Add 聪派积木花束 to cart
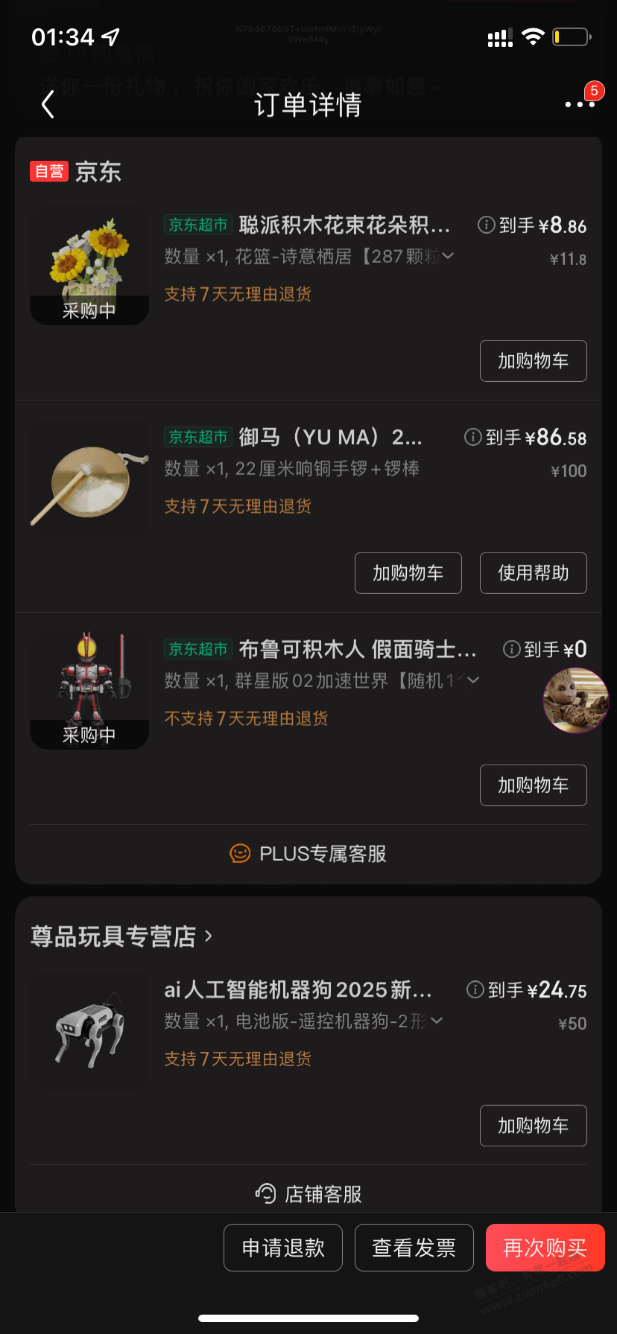Viewport: 617px width, 1334px height. pyautogui.click(x=533, y=361)
